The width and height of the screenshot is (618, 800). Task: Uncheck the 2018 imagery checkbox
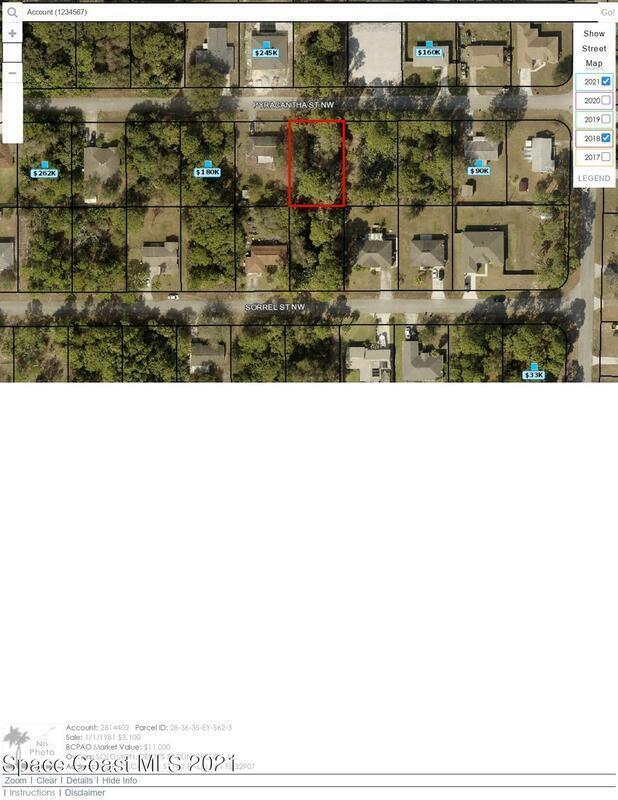606,139
